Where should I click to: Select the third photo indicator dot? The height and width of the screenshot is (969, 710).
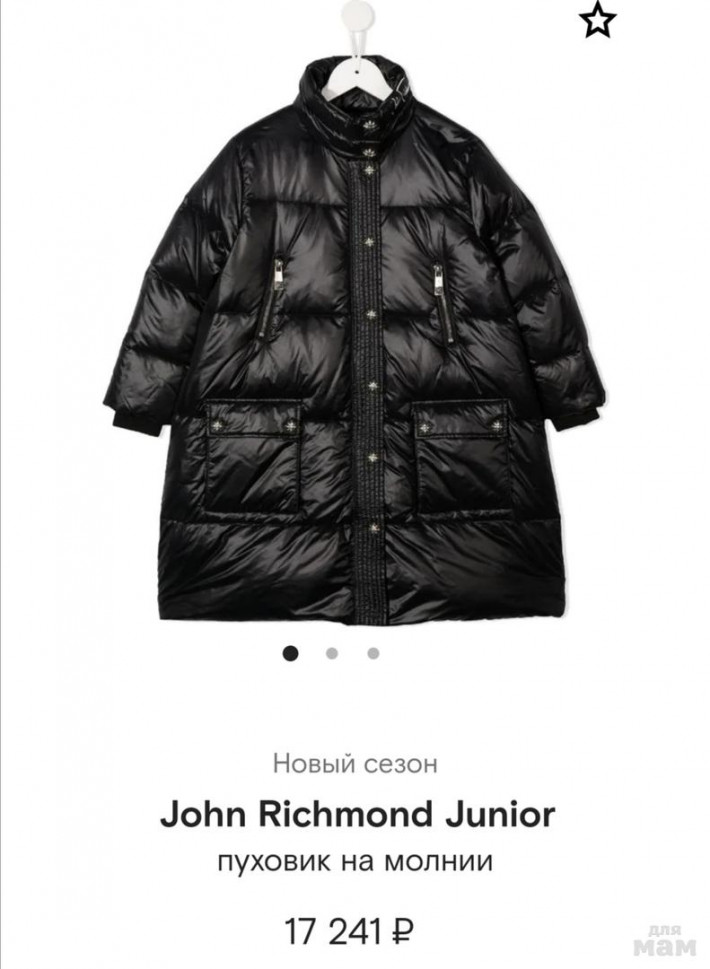(x=373, y=654)
